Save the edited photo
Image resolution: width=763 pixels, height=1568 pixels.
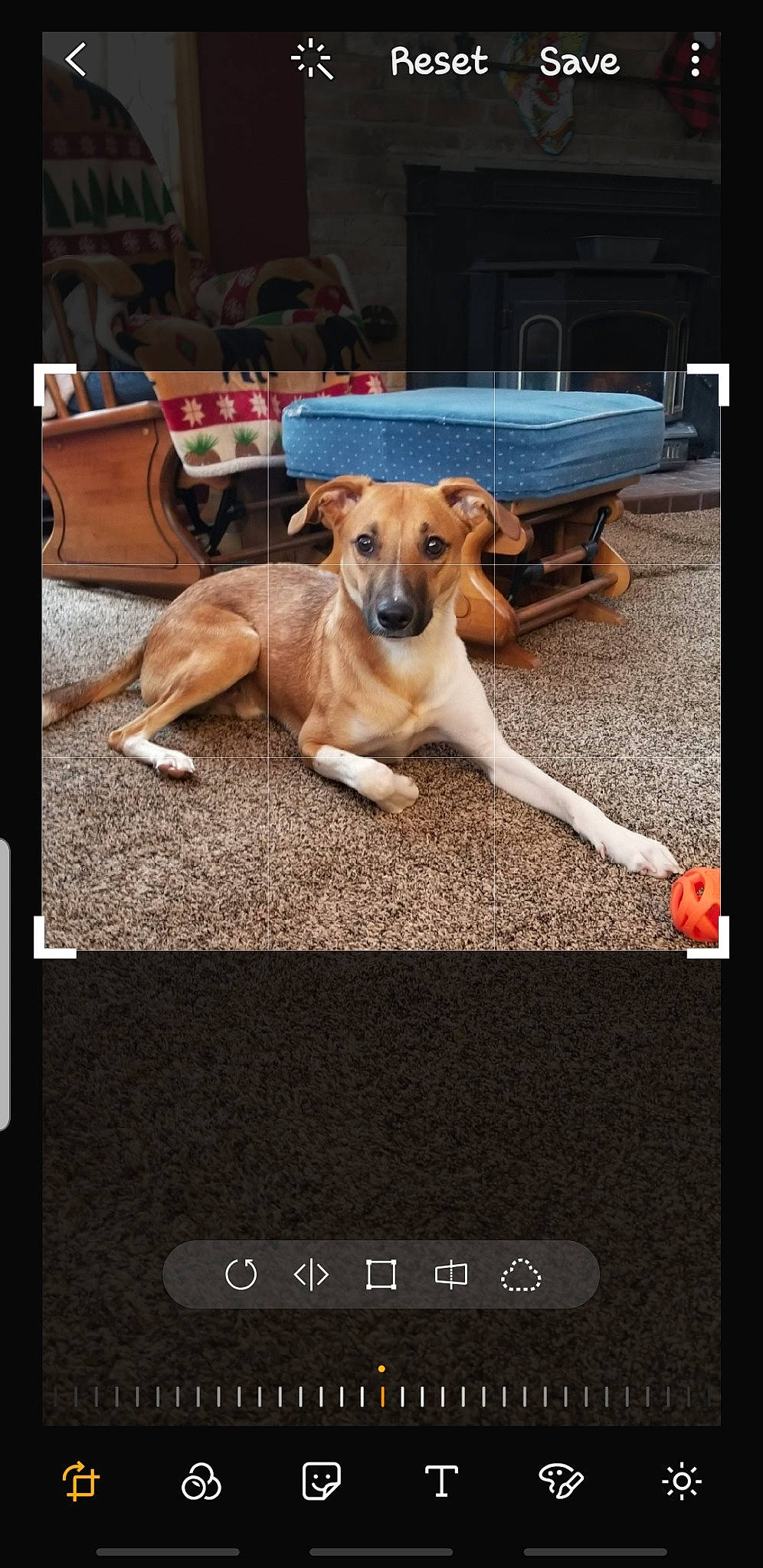click(579, 61)
